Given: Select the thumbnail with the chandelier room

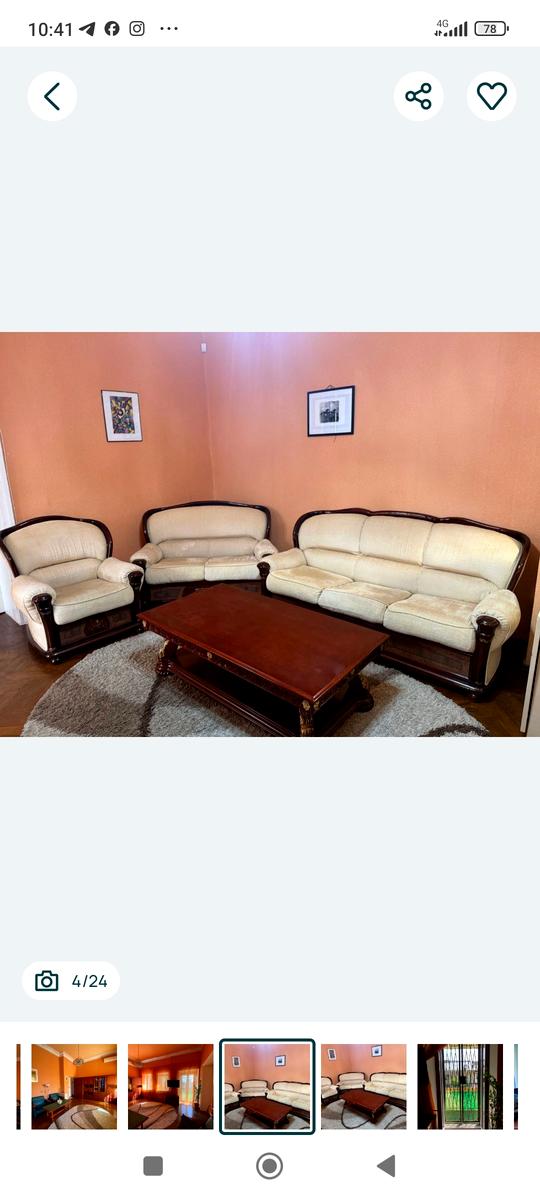Looking at the screenshot, I should (74, 1086).
